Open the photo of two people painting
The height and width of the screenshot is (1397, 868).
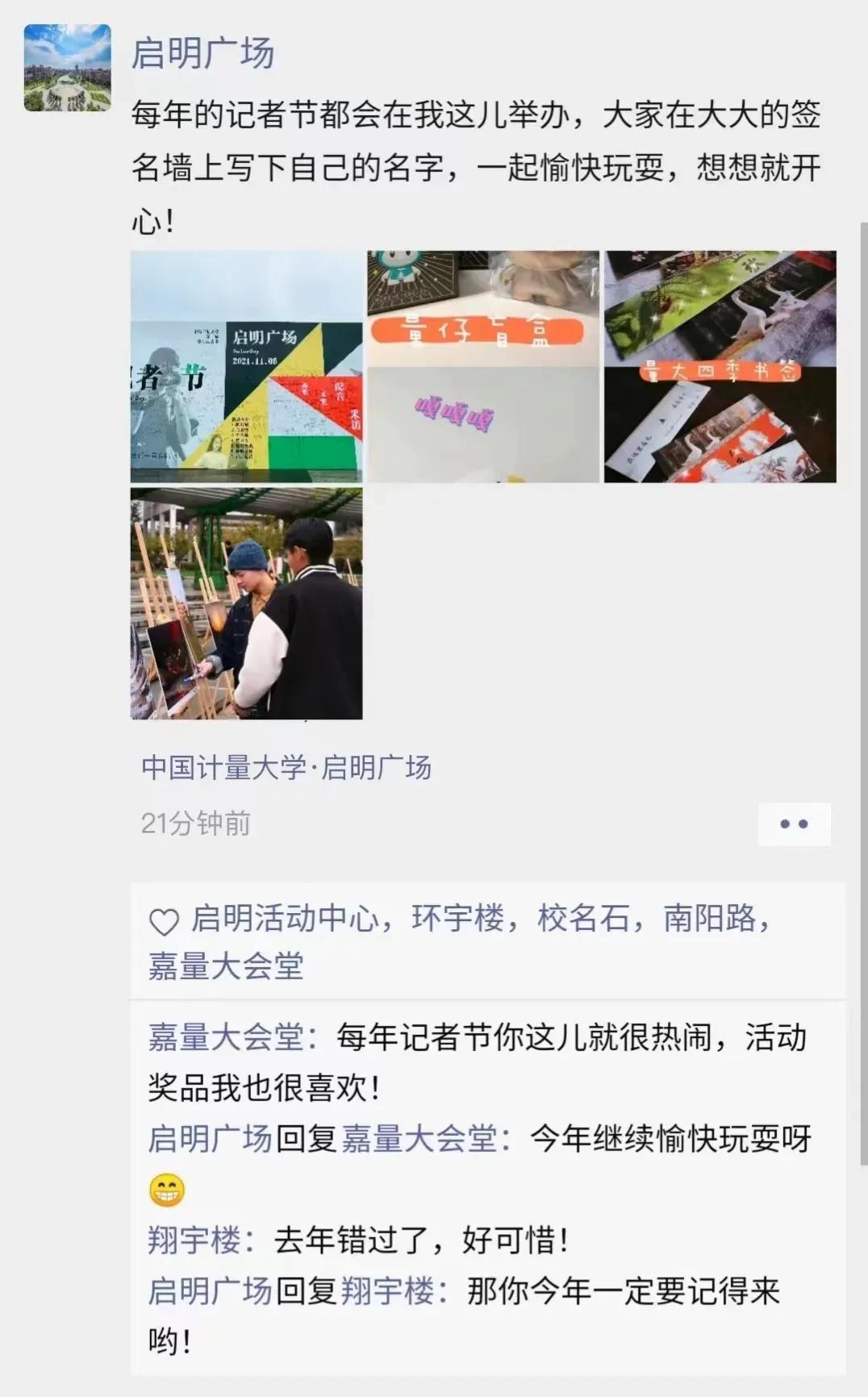[x=246, y=603]
